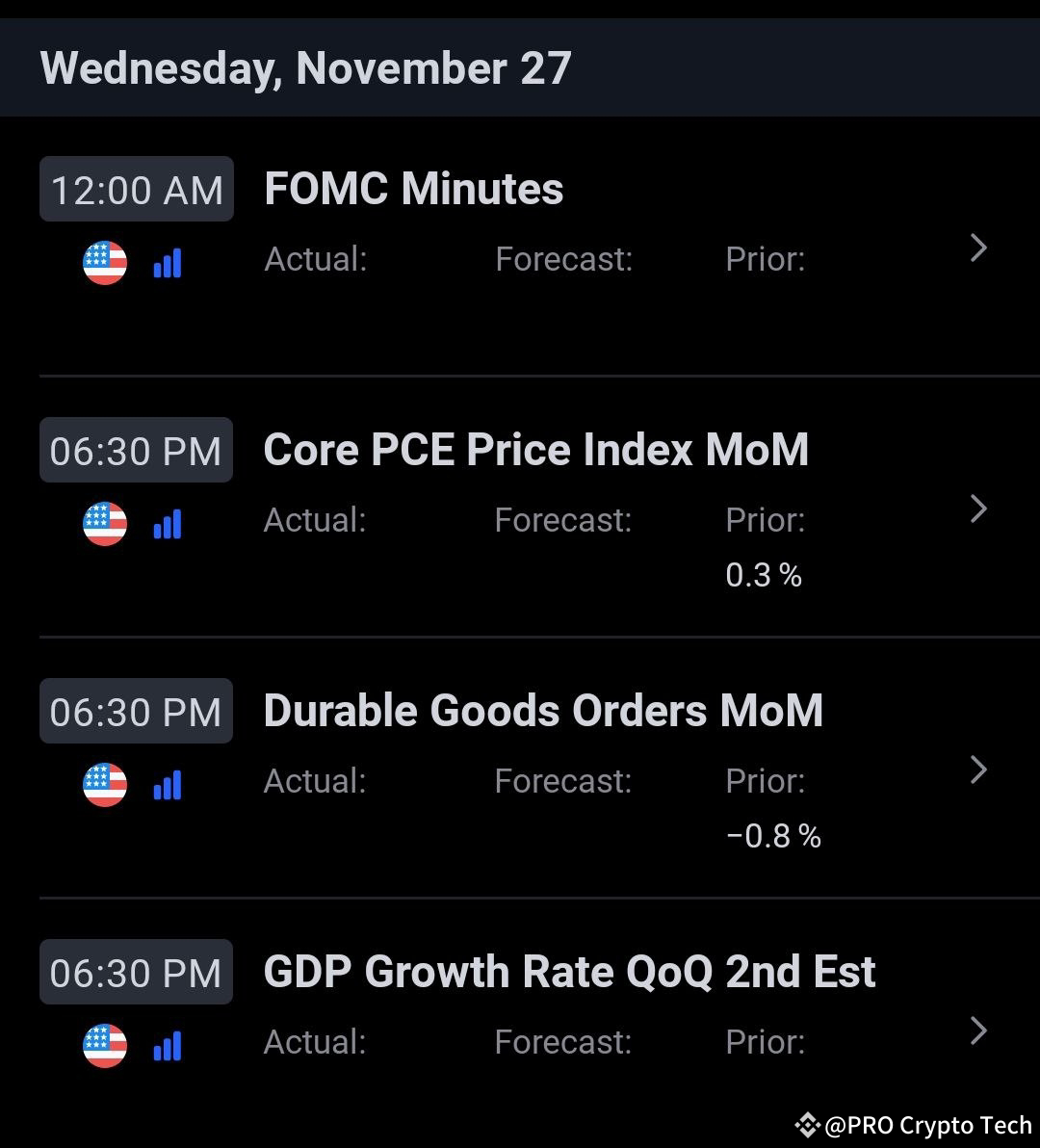Open the FOMC Minutes event
This screenshot has width=1040, height=1148.
pyautogui.click(x=413, y=188)
